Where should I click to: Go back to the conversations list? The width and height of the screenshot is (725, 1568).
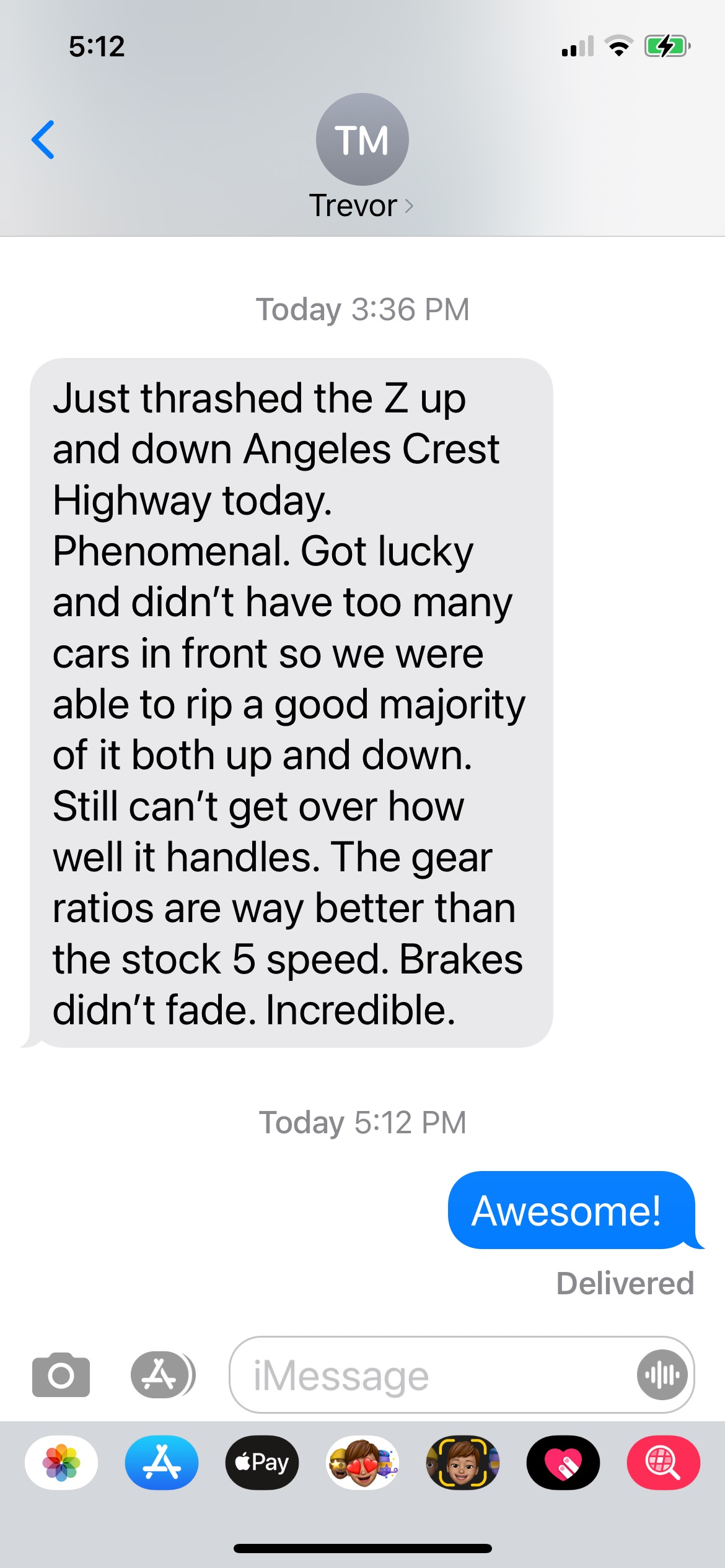43,140
